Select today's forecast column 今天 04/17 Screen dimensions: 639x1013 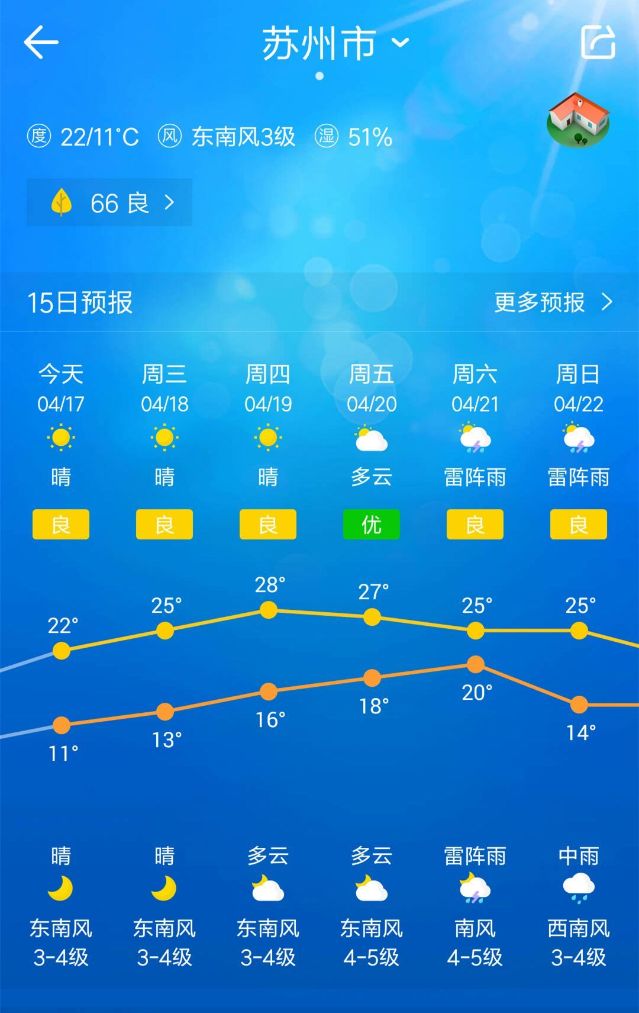pos(61,390)
